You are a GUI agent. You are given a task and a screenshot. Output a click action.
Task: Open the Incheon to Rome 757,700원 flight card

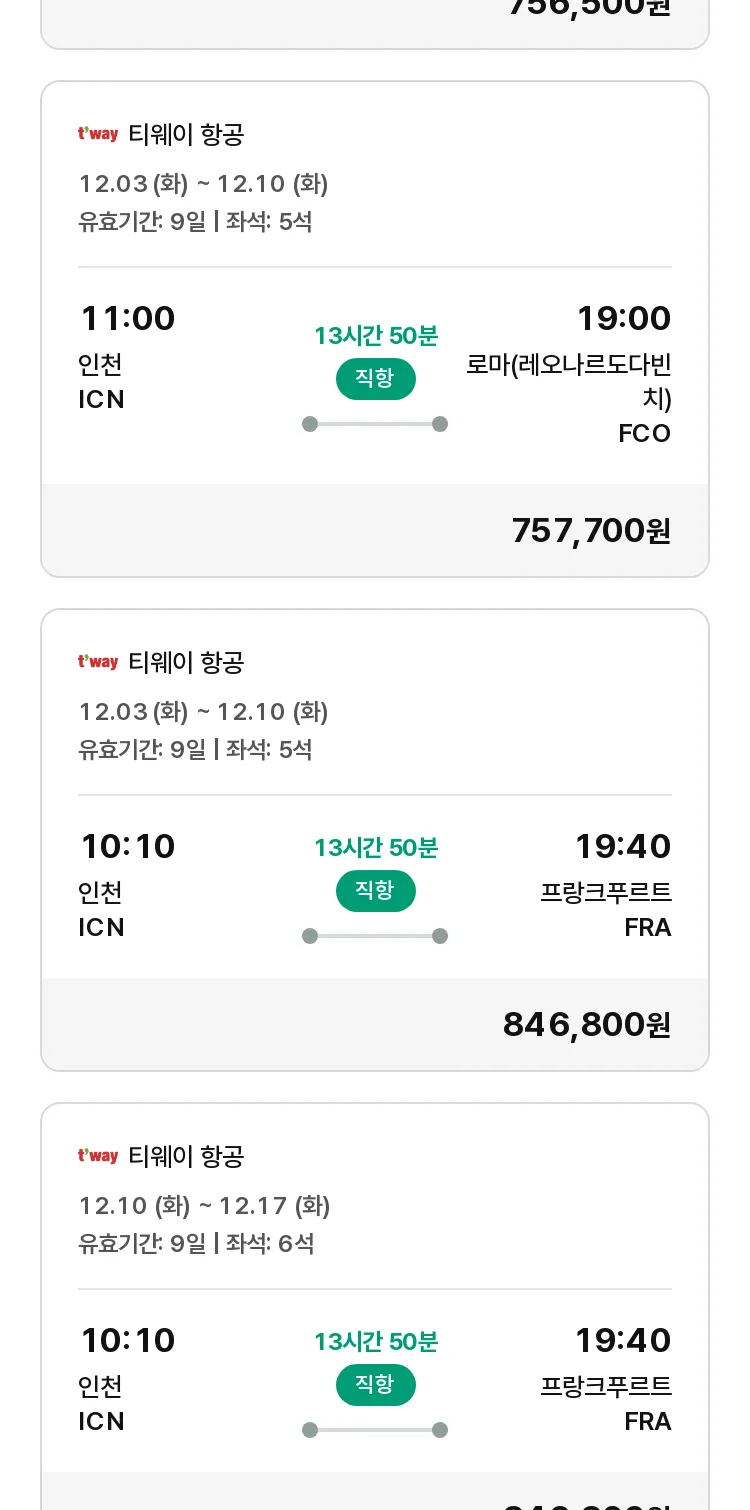[375, 329]
